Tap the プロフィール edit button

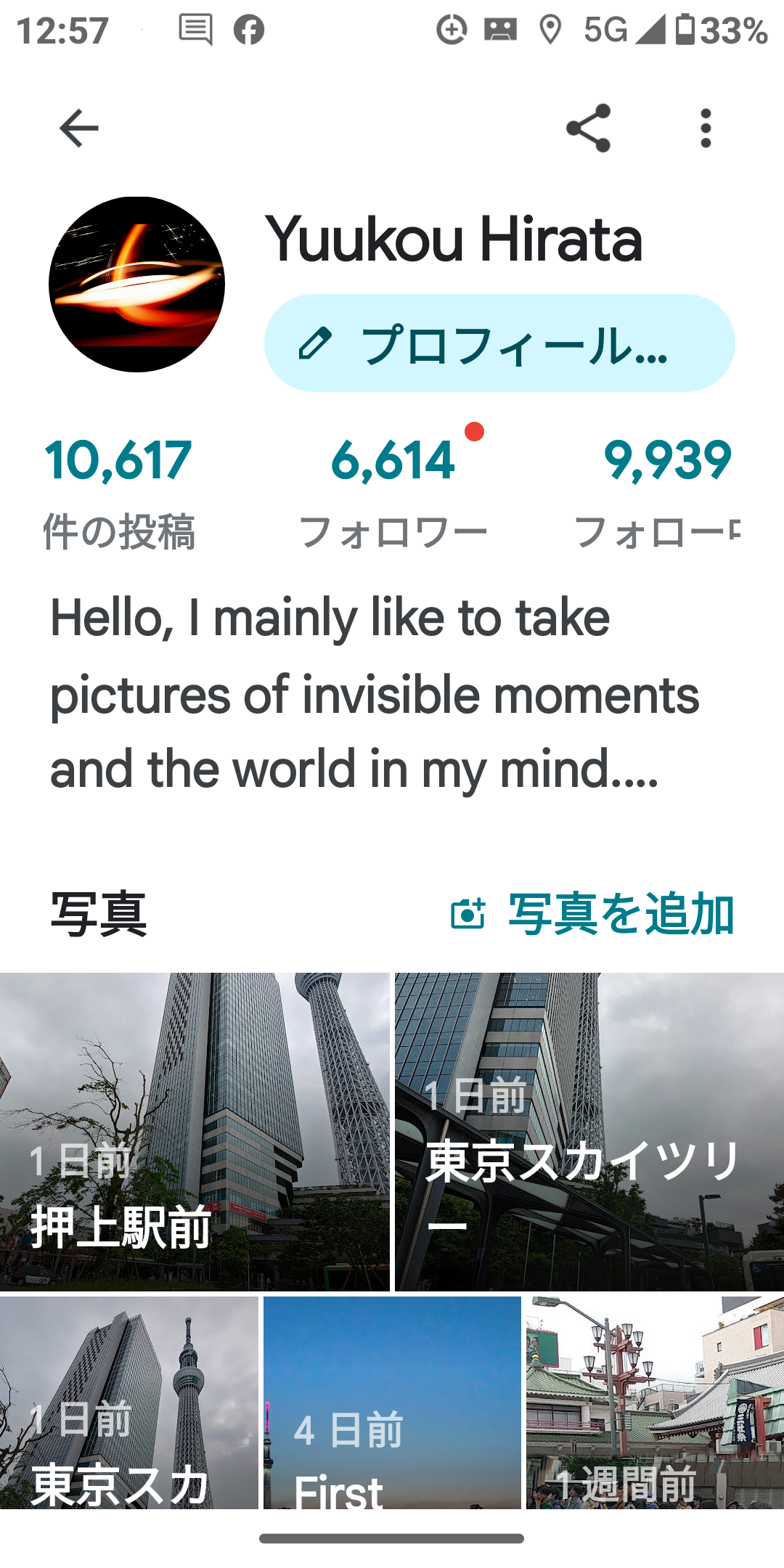pyautogui.click(x=499, y=343)
